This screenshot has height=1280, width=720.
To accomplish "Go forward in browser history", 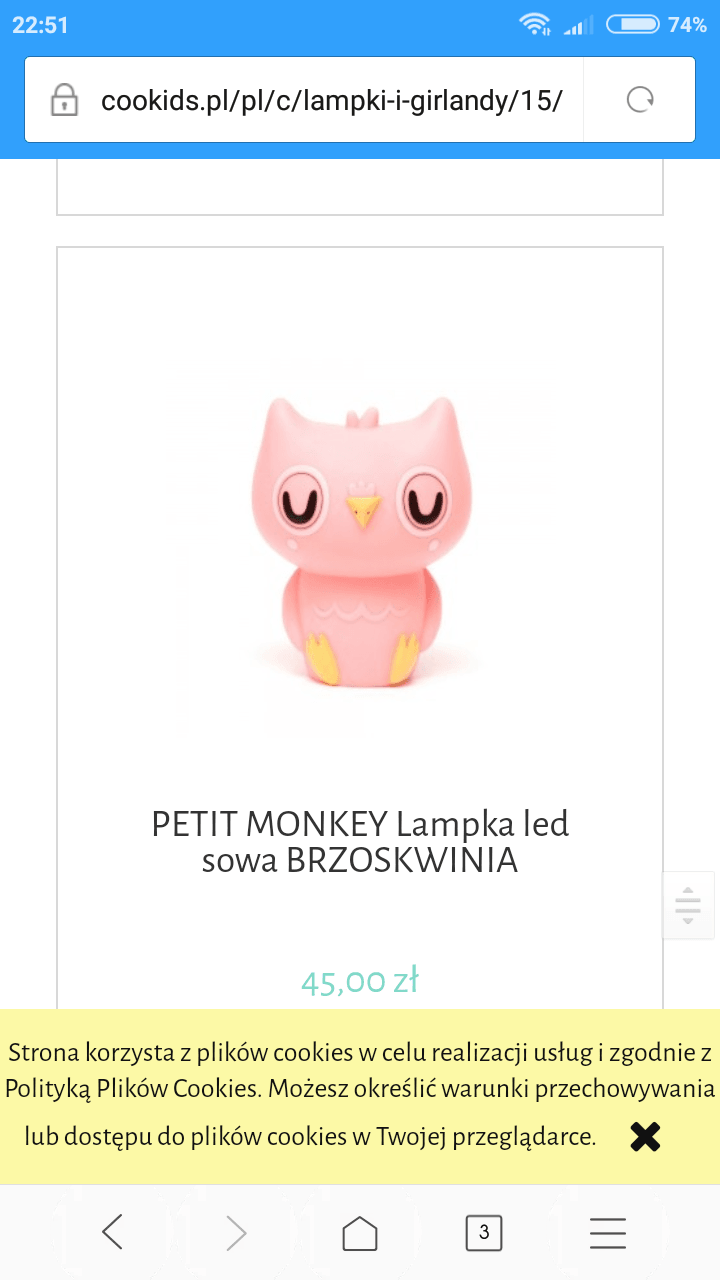I will (236, 1232).
